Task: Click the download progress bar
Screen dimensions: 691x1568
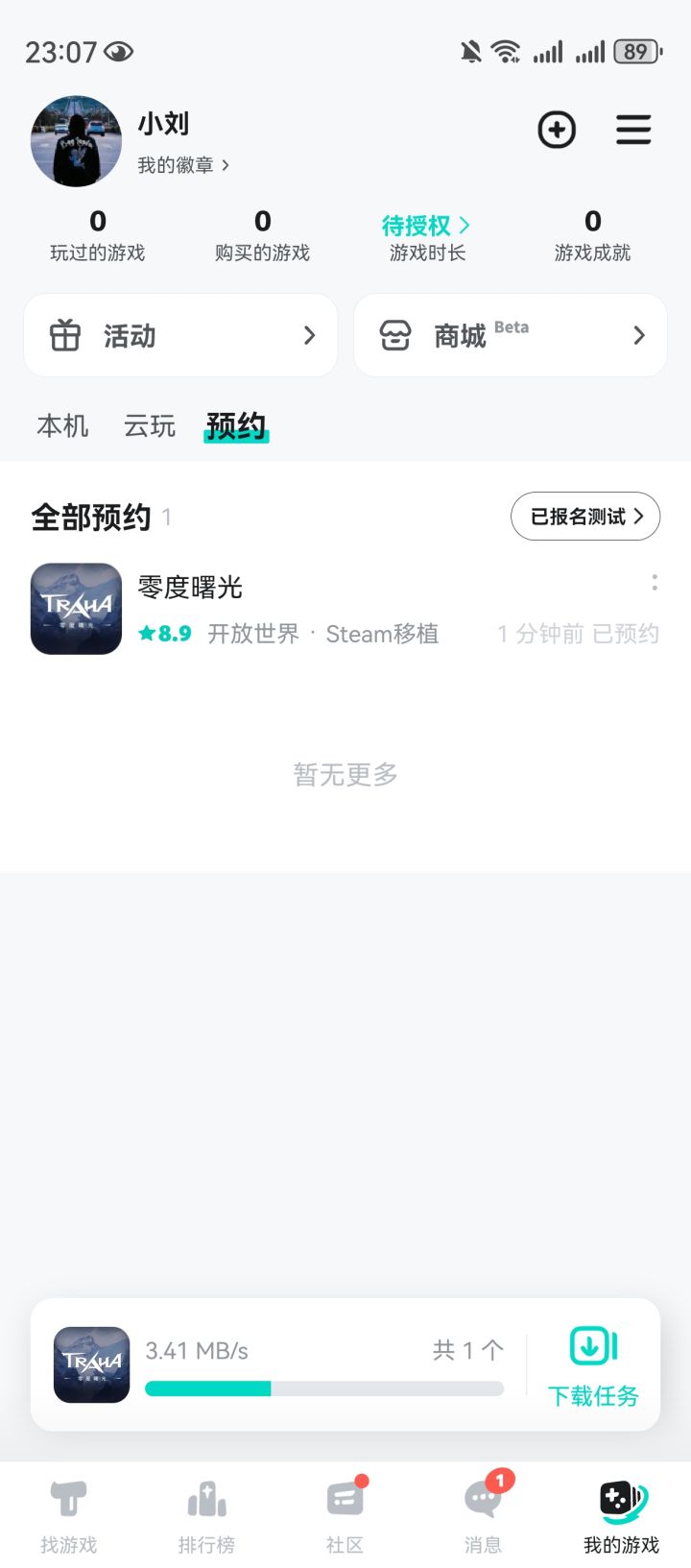Action: (x=323, y=1388)
